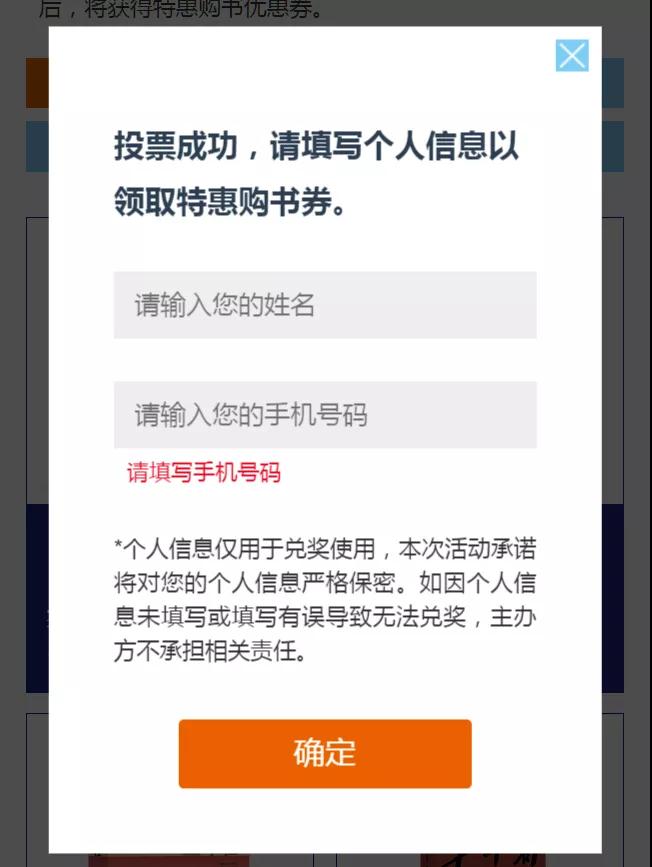The height and width of the screenshot is (867, 652).
Task: Select the phone number input field
Action: coord(325,415)
